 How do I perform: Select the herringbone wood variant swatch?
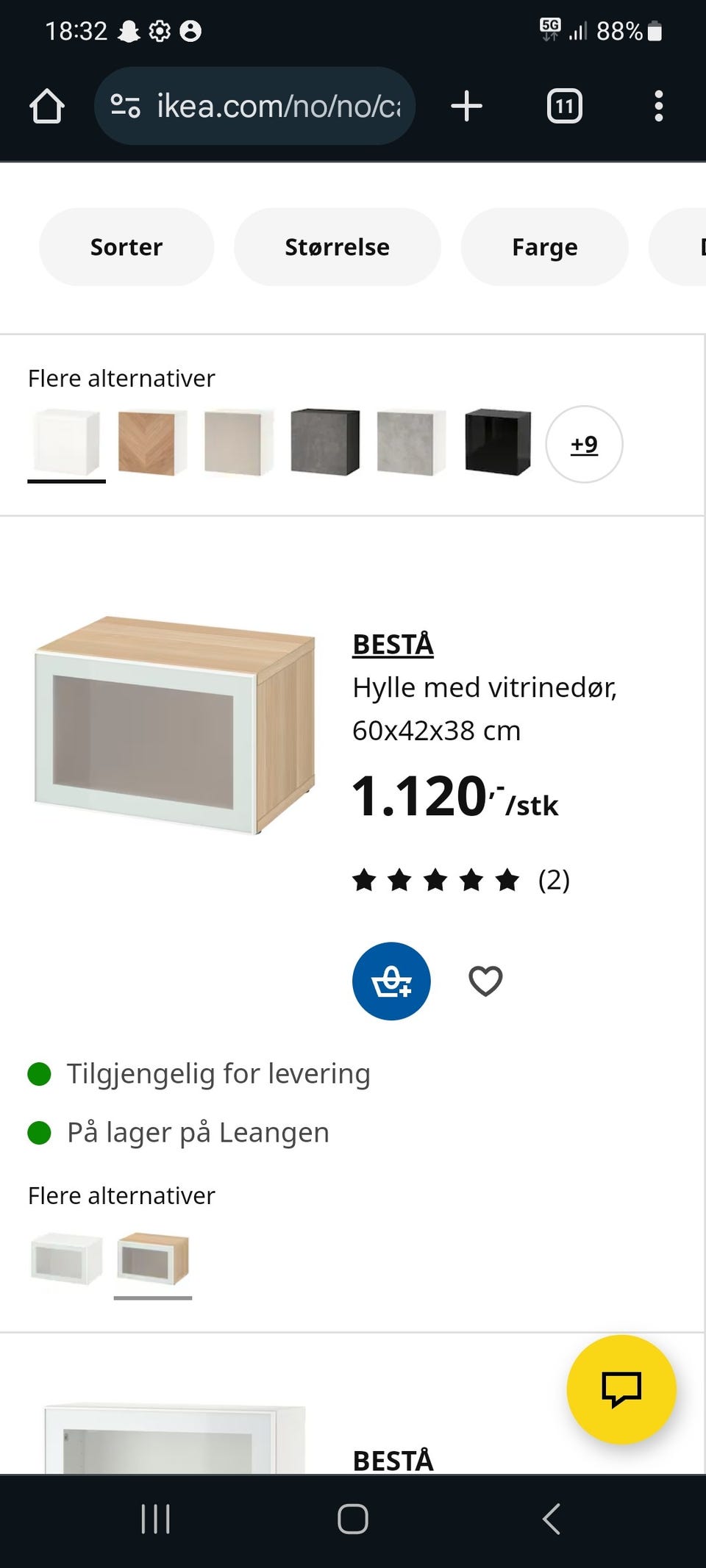[152, 443]
